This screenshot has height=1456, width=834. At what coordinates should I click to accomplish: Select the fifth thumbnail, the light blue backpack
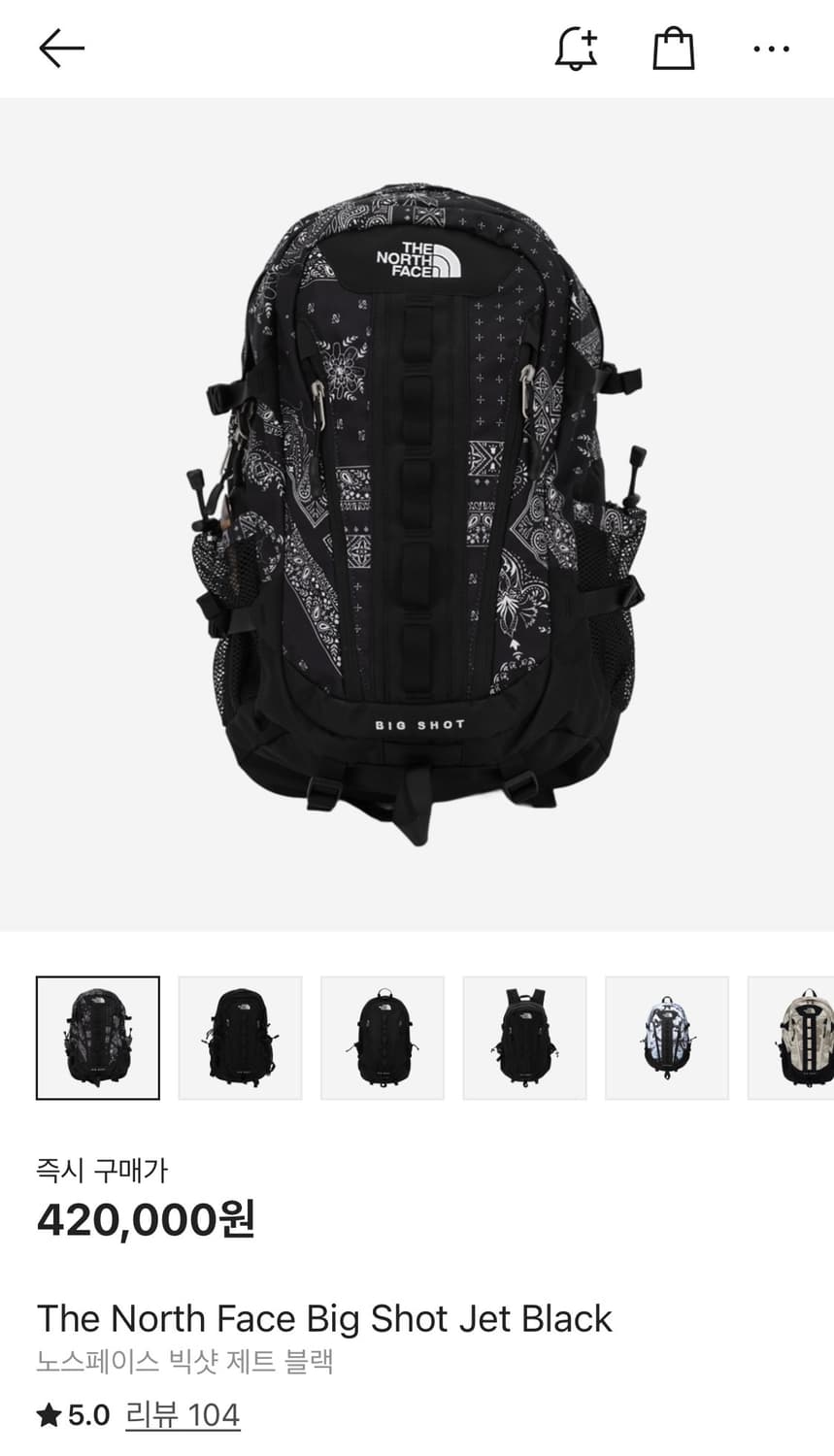click(667, 1038)
